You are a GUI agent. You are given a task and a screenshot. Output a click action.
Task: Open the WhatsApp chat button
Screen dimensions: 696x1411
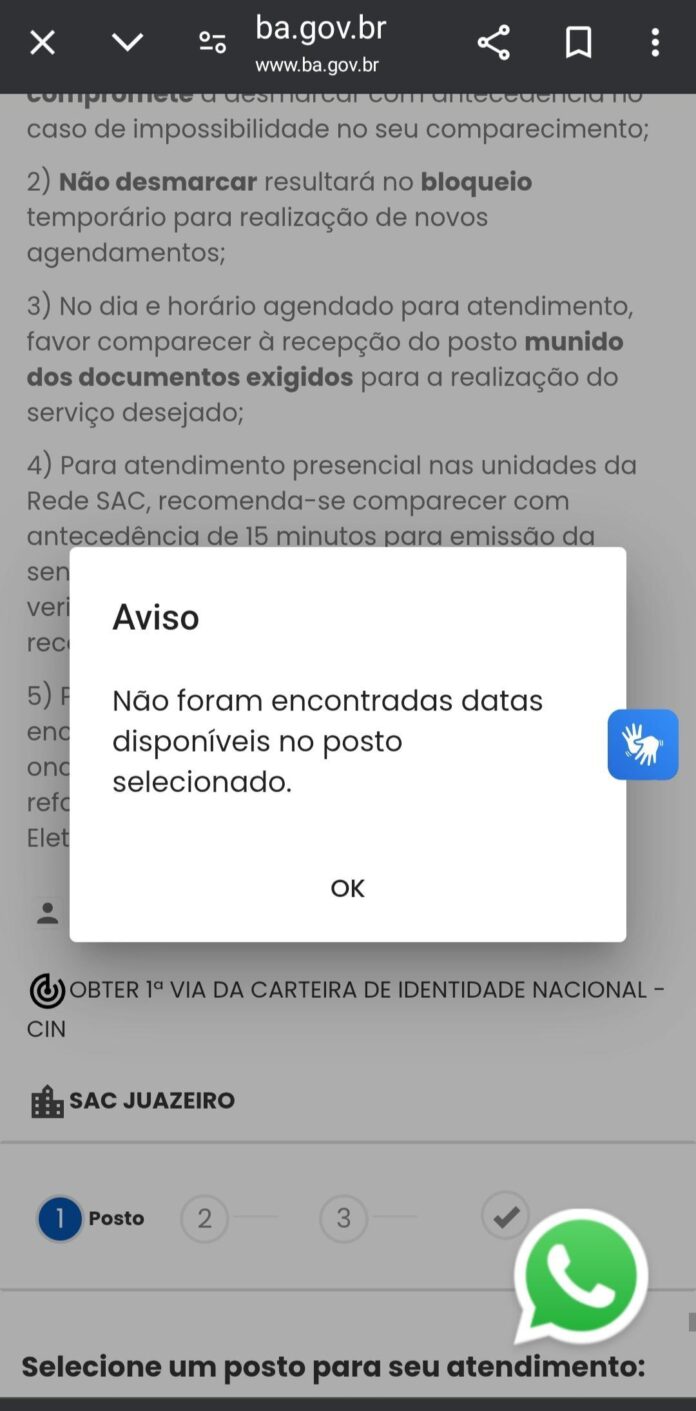581,1277
